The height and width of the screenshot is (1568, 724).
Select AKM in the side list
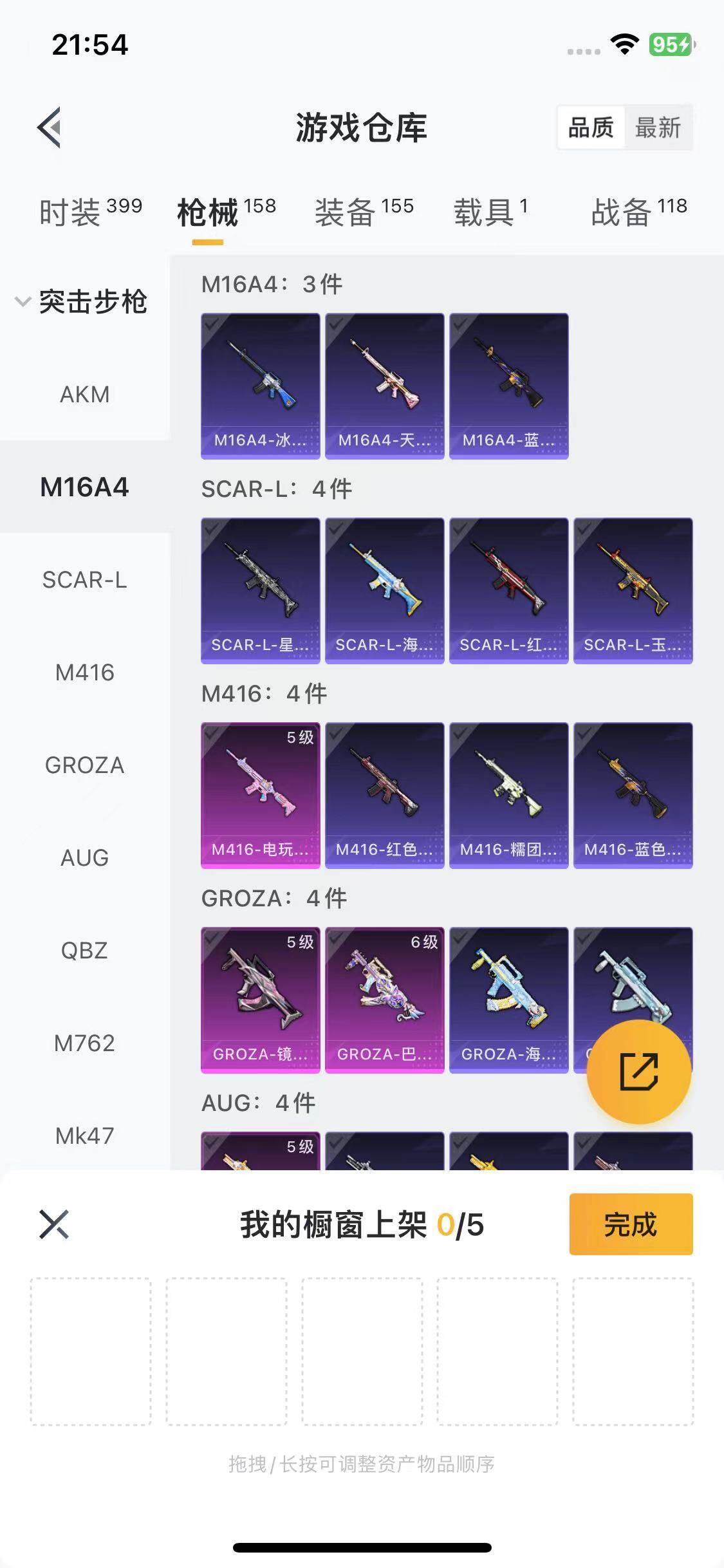[84, 394]
